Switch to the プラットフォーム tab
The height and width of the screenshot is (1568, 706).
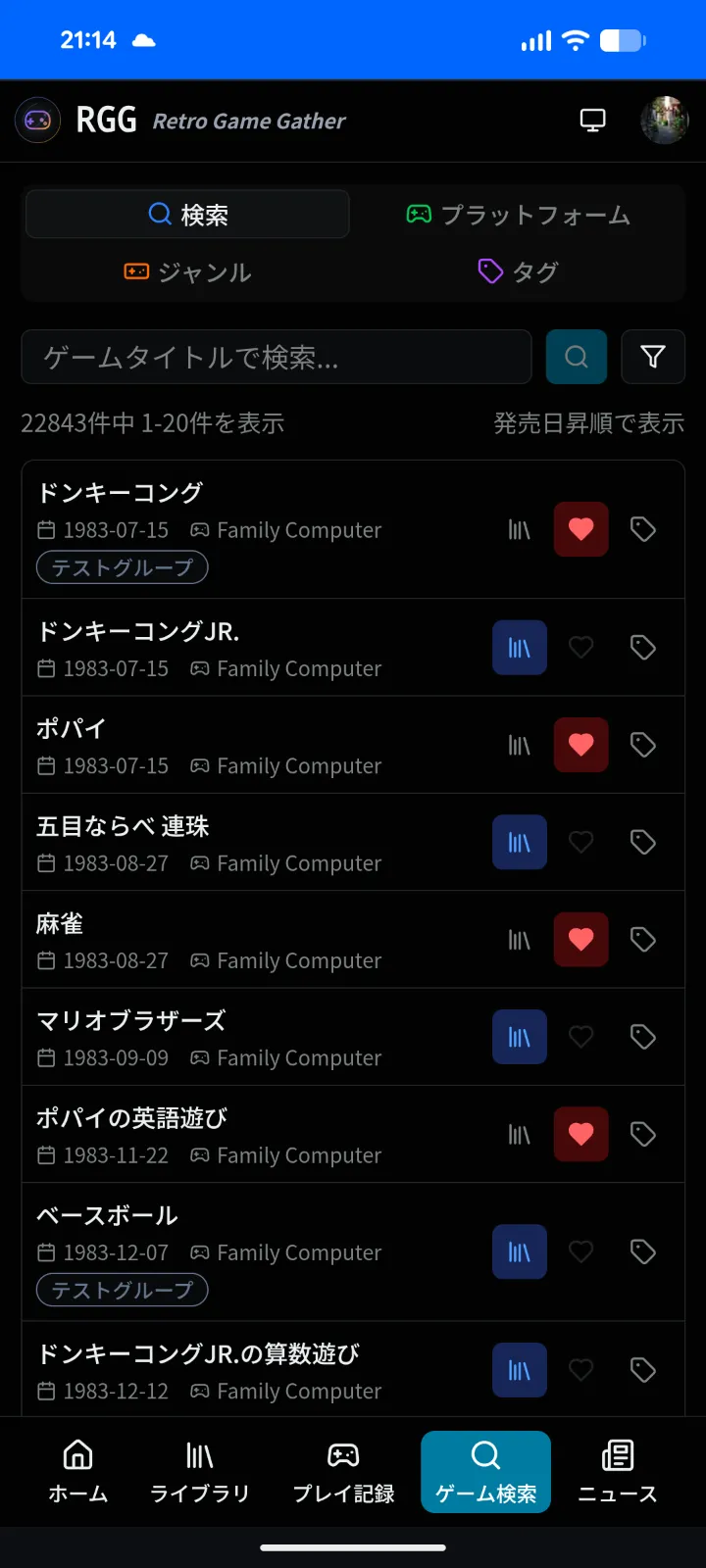click(518, 215)
